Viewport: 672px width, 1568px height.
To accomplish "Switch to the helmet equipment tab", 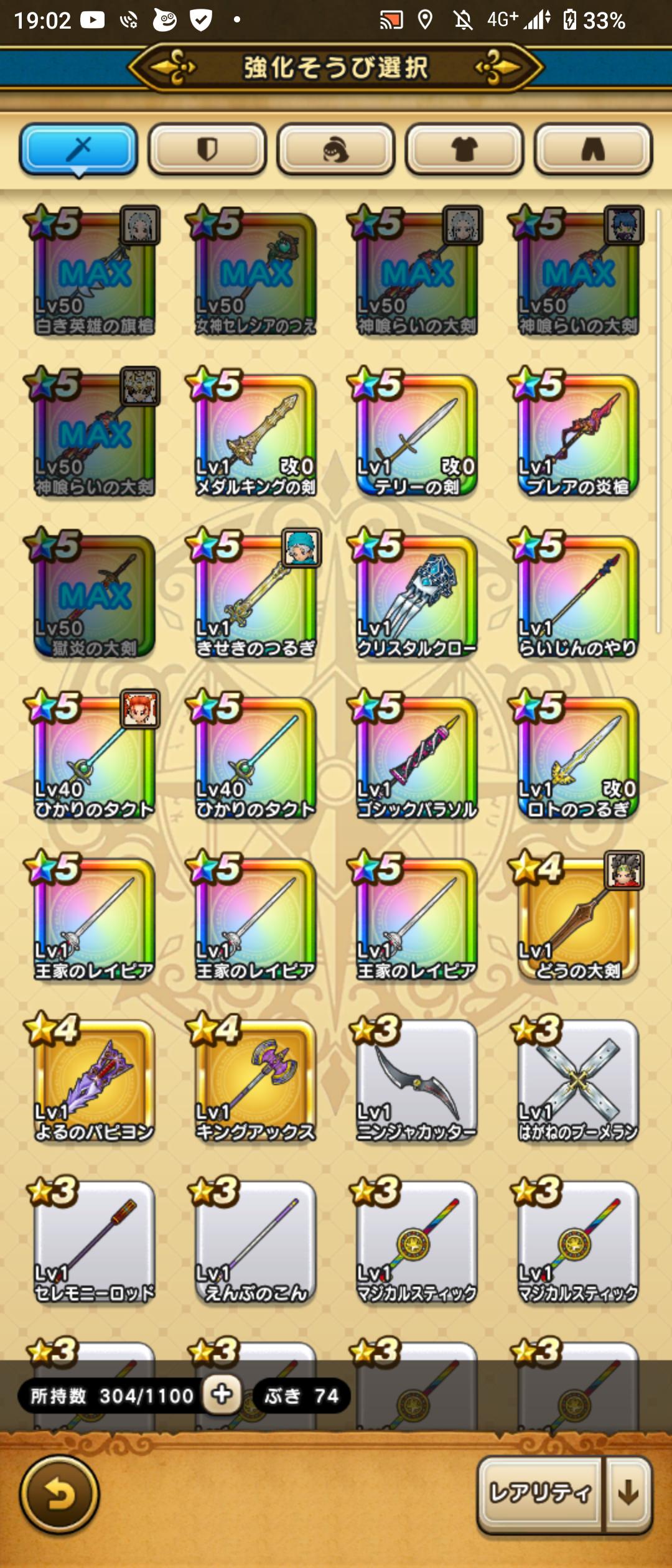I will [x=336, y=149].
